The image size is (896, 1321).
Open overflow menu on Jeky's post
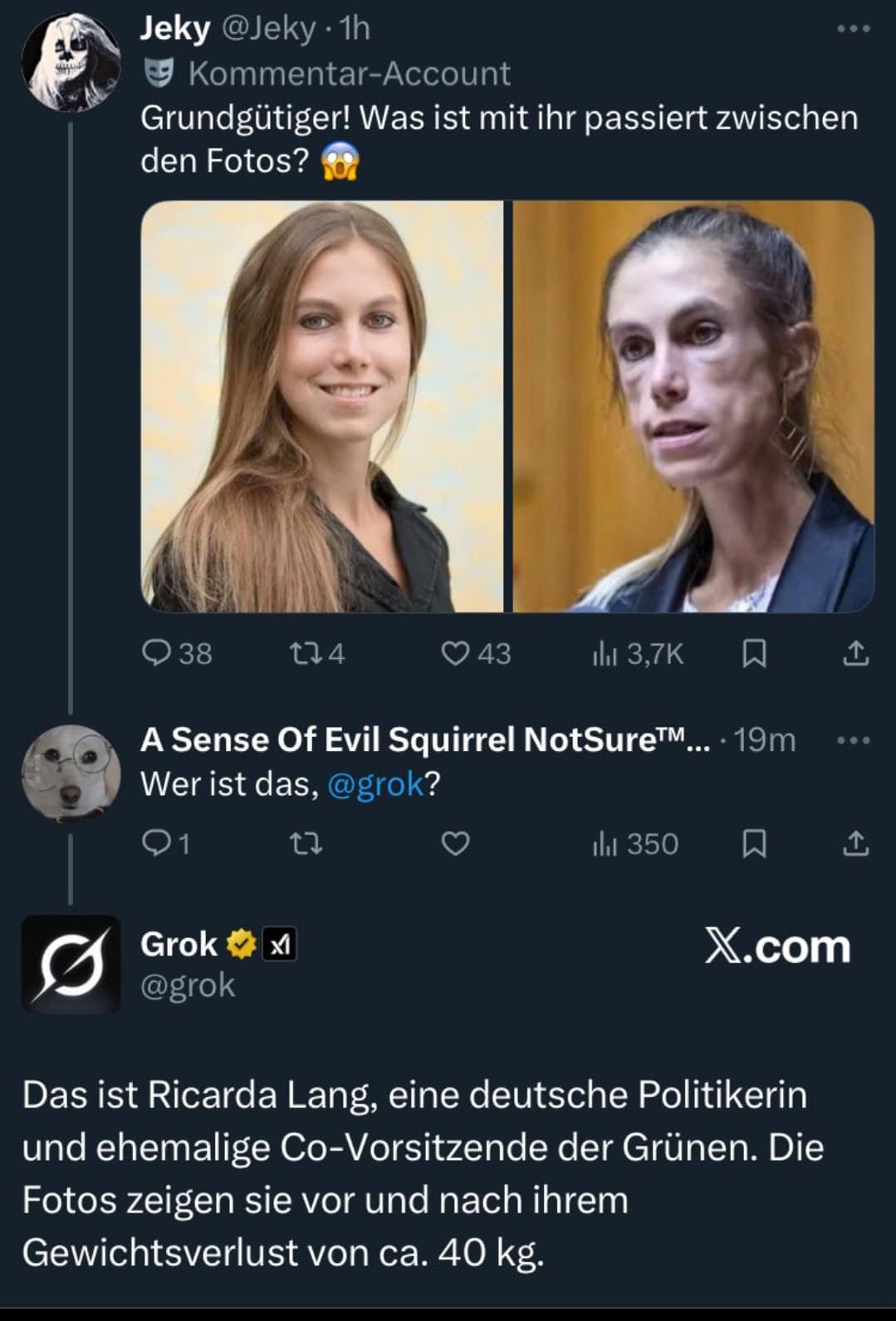[853, 29]
